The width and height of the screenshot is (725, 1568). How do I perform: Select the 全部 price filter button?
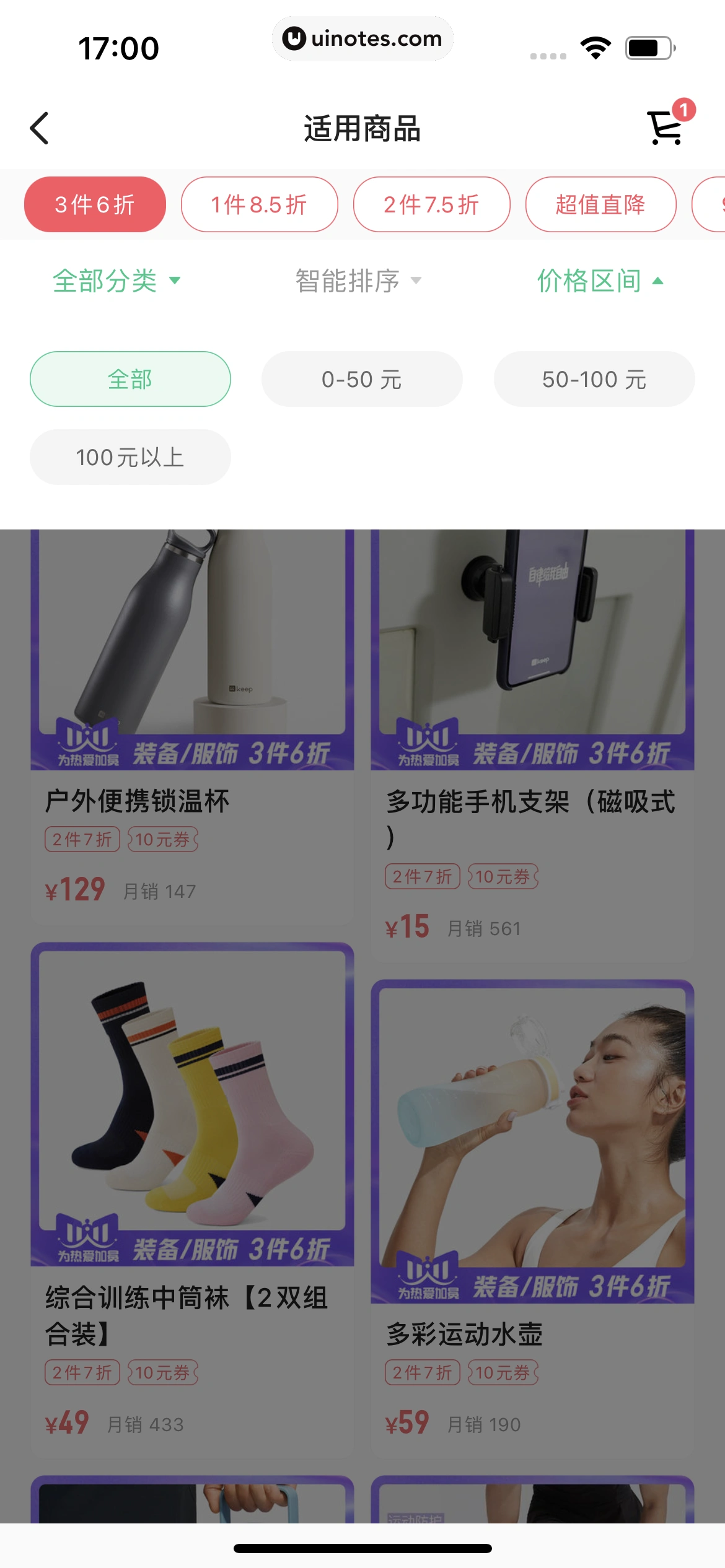click(x=130, y=378)
